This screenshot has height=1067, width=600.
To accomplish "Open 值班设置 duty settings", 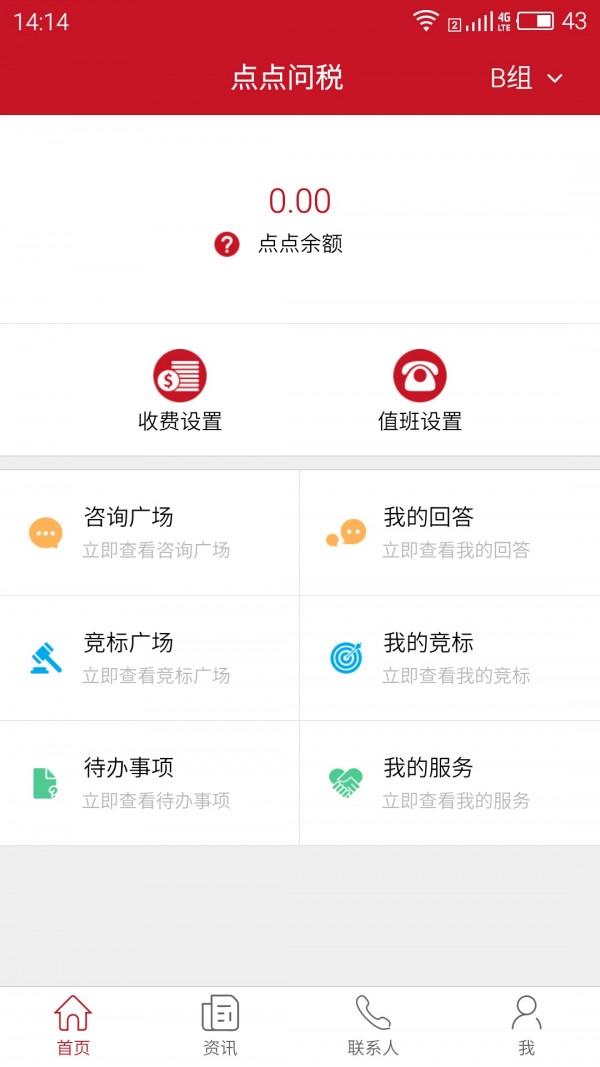I will 420,391.
